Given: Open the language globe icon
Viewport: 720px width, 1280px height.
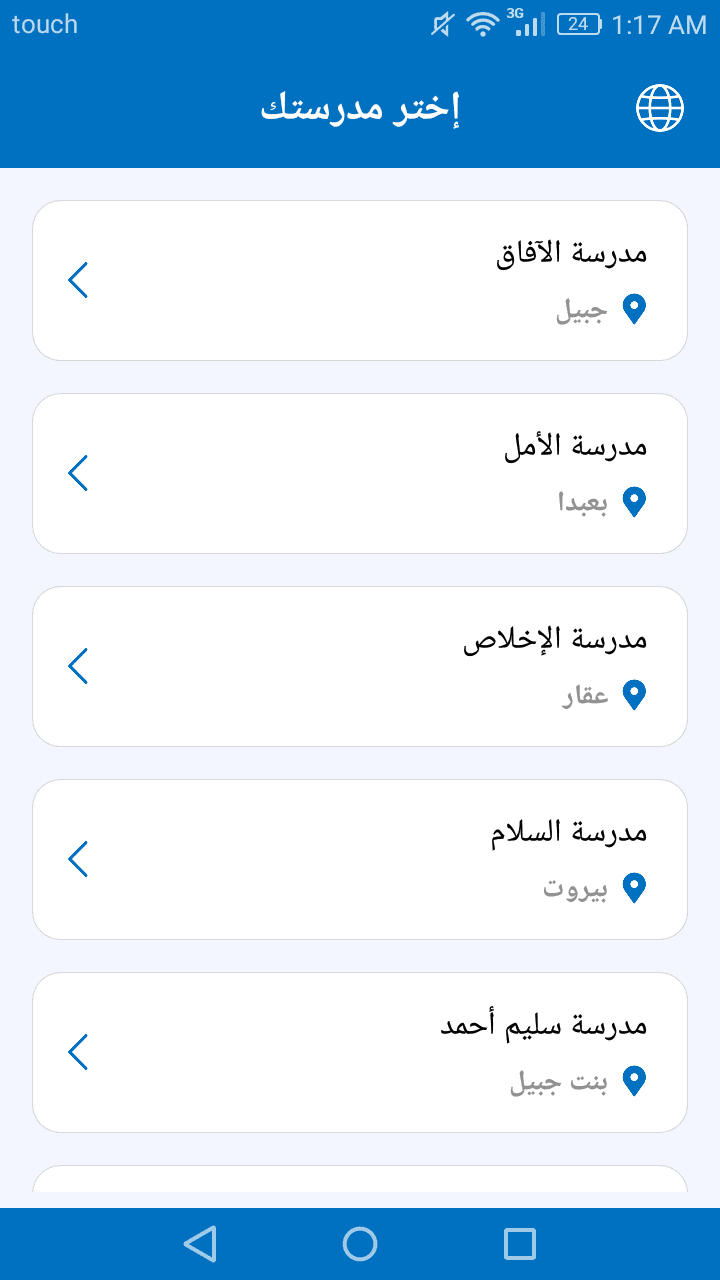Looking at the screenshot, I should click(660, 108).
